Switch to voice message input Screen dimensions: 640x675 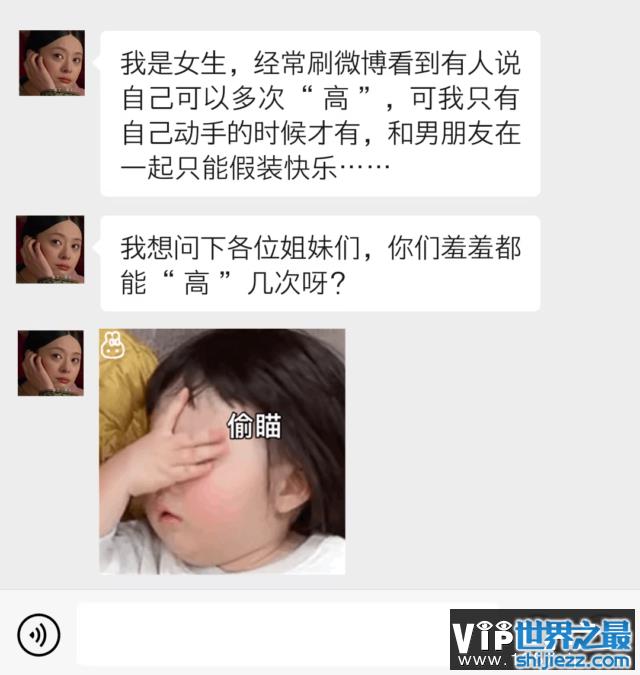(39, 634)
